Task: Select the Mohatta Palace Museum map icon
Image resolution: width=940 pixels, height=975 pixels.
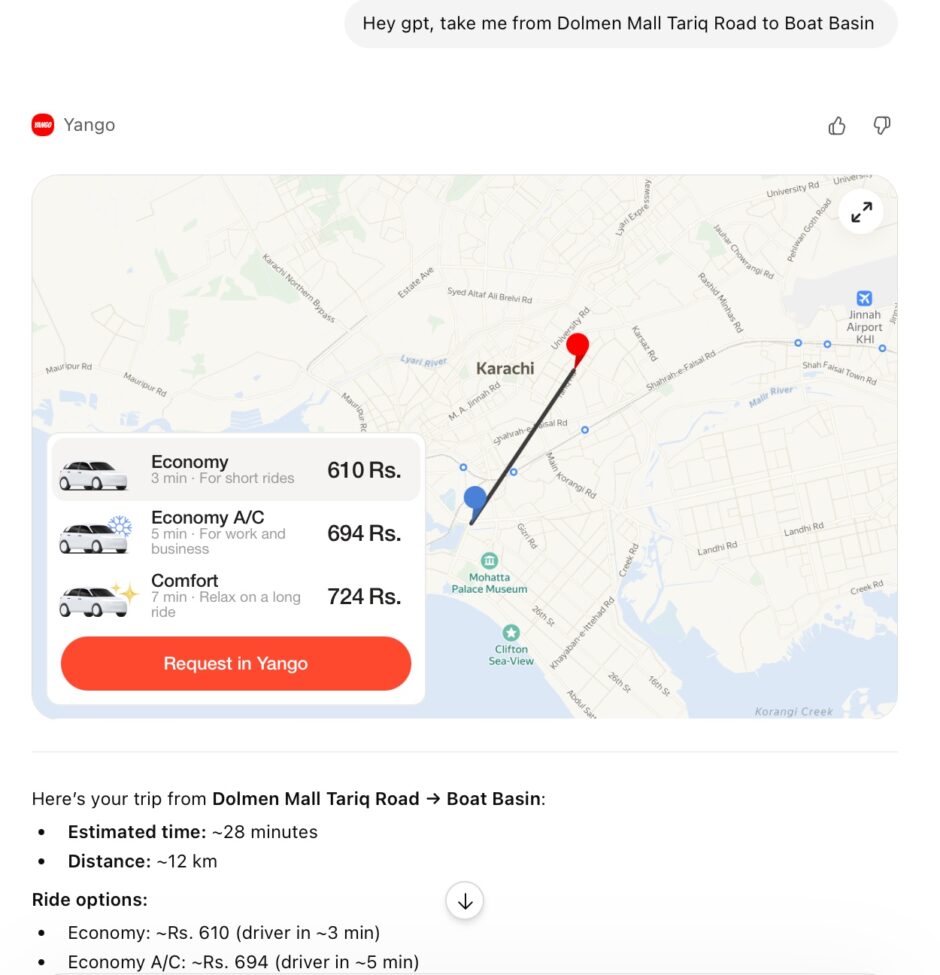Action: [490, 559]
